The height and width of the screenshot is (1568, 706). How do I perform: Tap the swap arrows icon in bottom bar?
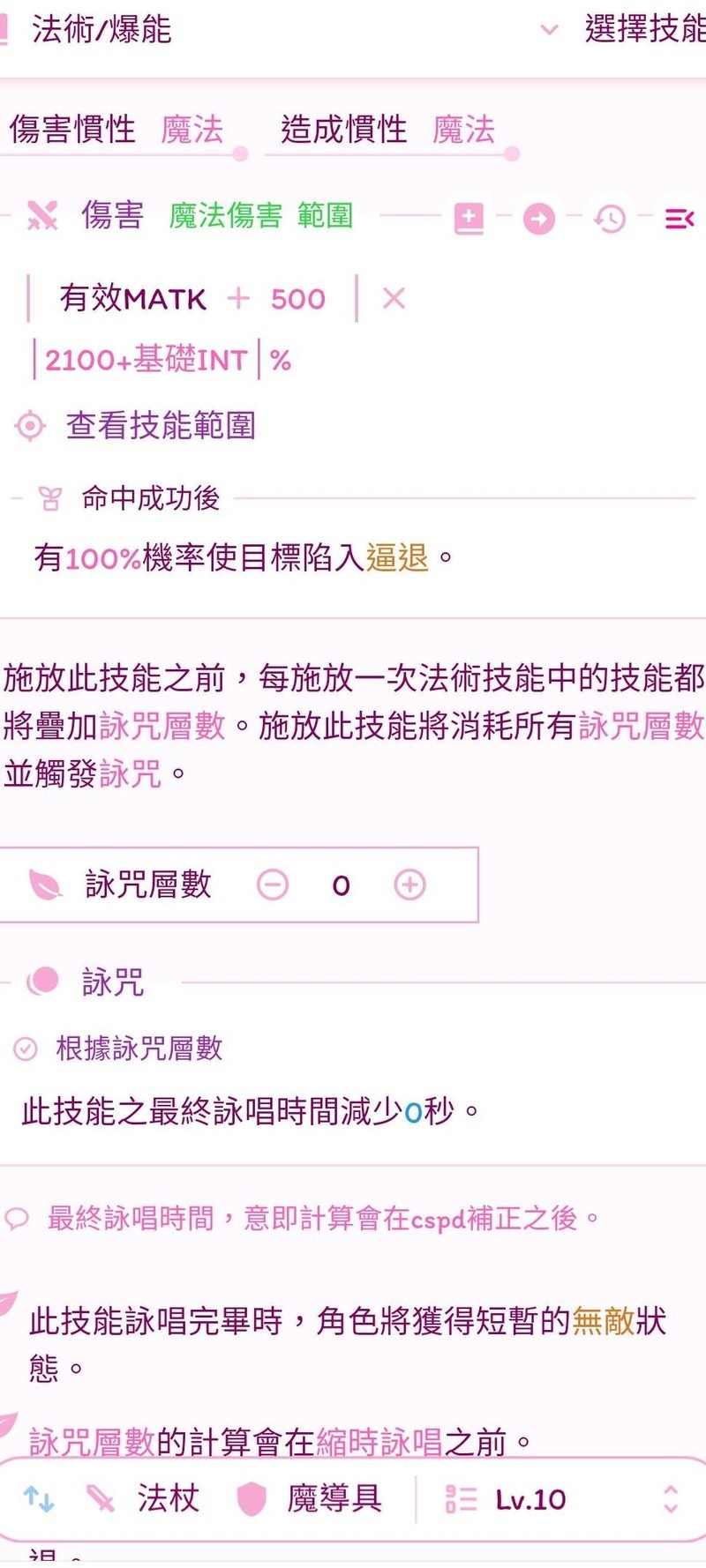tap(39, 1498)
